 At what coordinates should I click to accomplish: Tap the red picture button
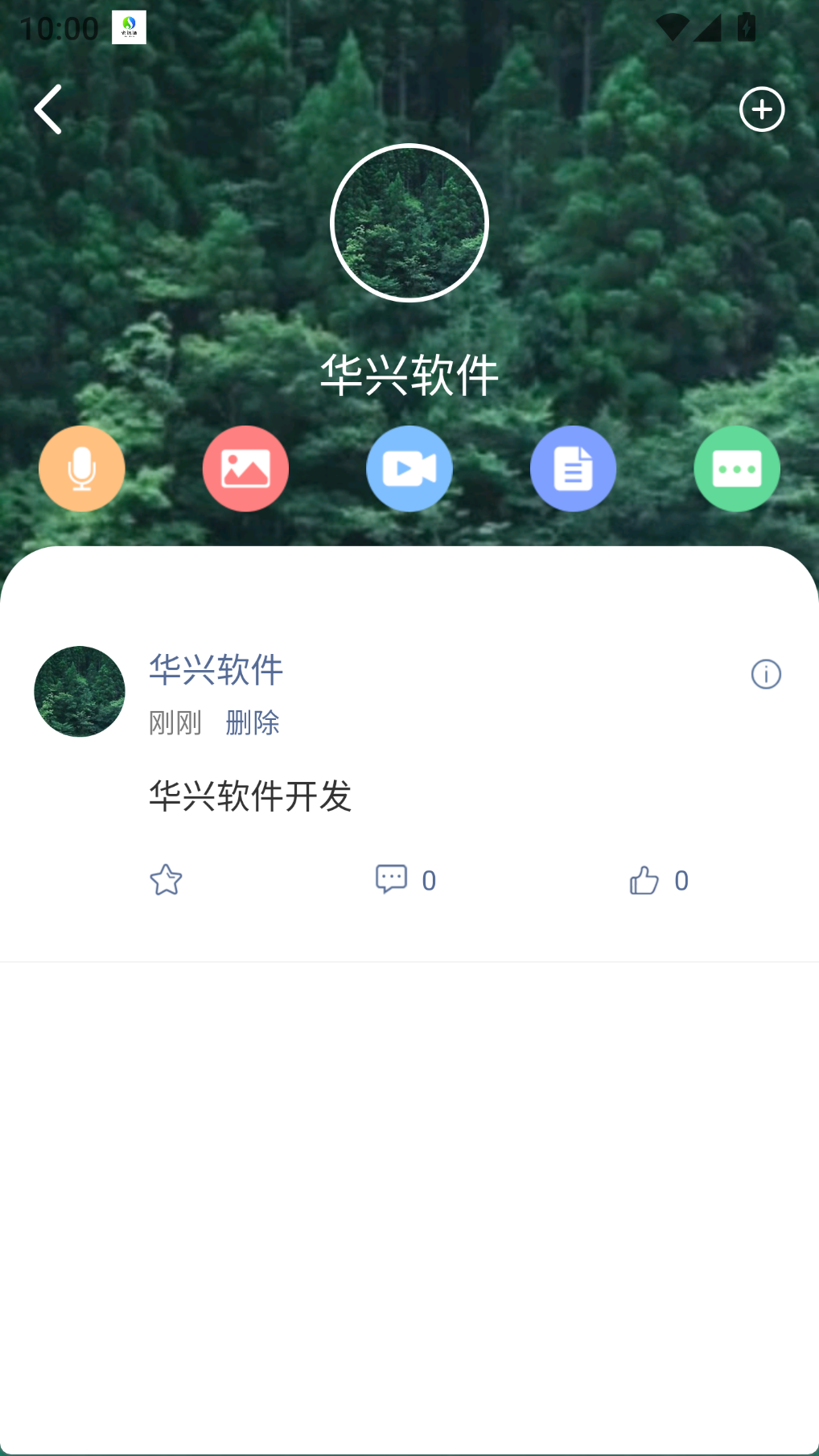245,469
